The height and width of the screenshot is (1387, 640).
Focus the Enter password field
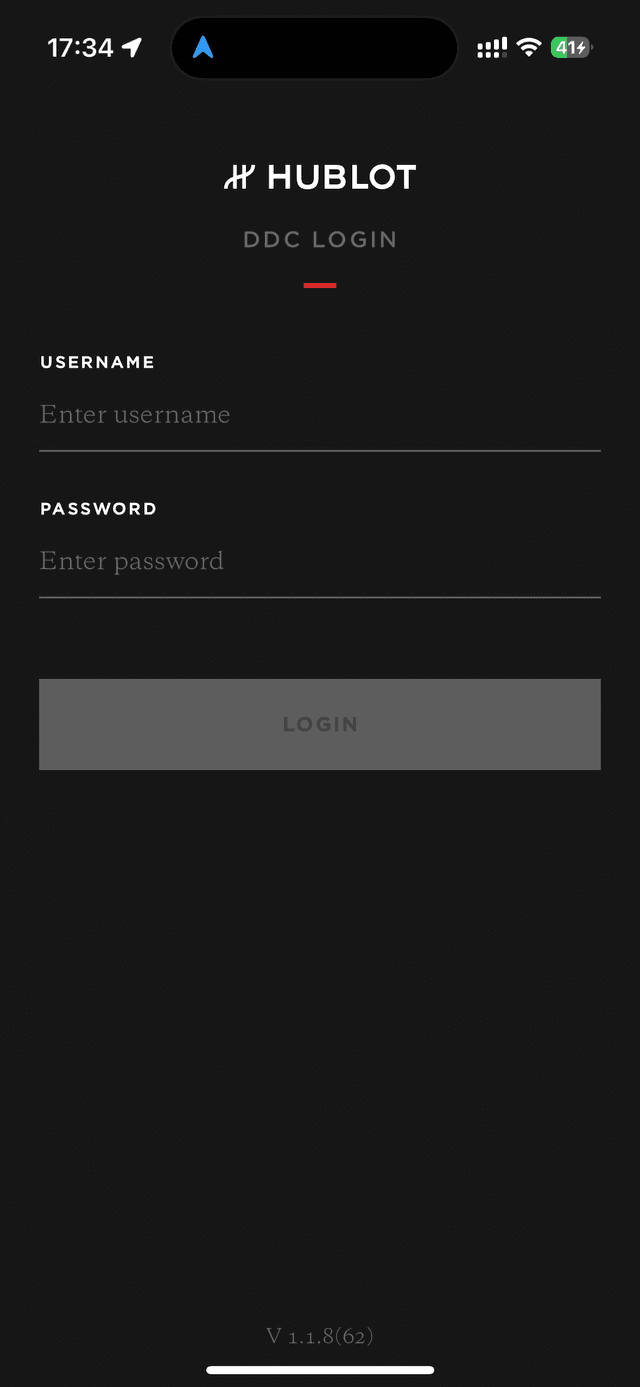[x=319, y=561]
